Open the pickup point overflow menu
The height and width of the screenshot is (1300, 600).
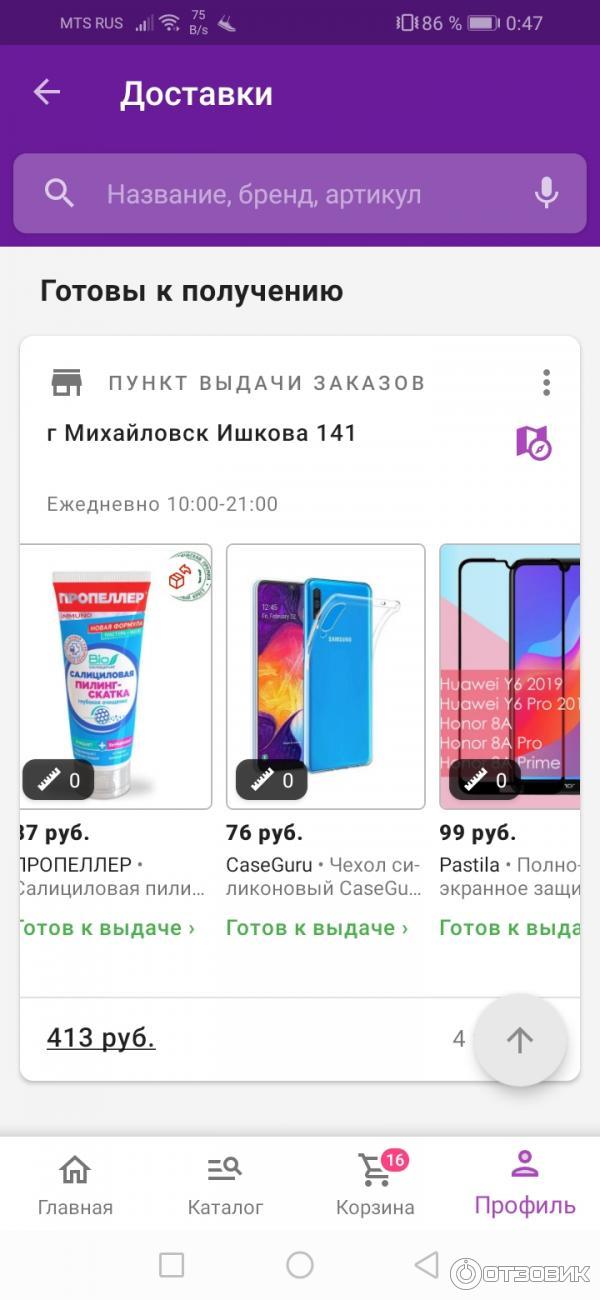pyautogui.click(x=546, y=382)
